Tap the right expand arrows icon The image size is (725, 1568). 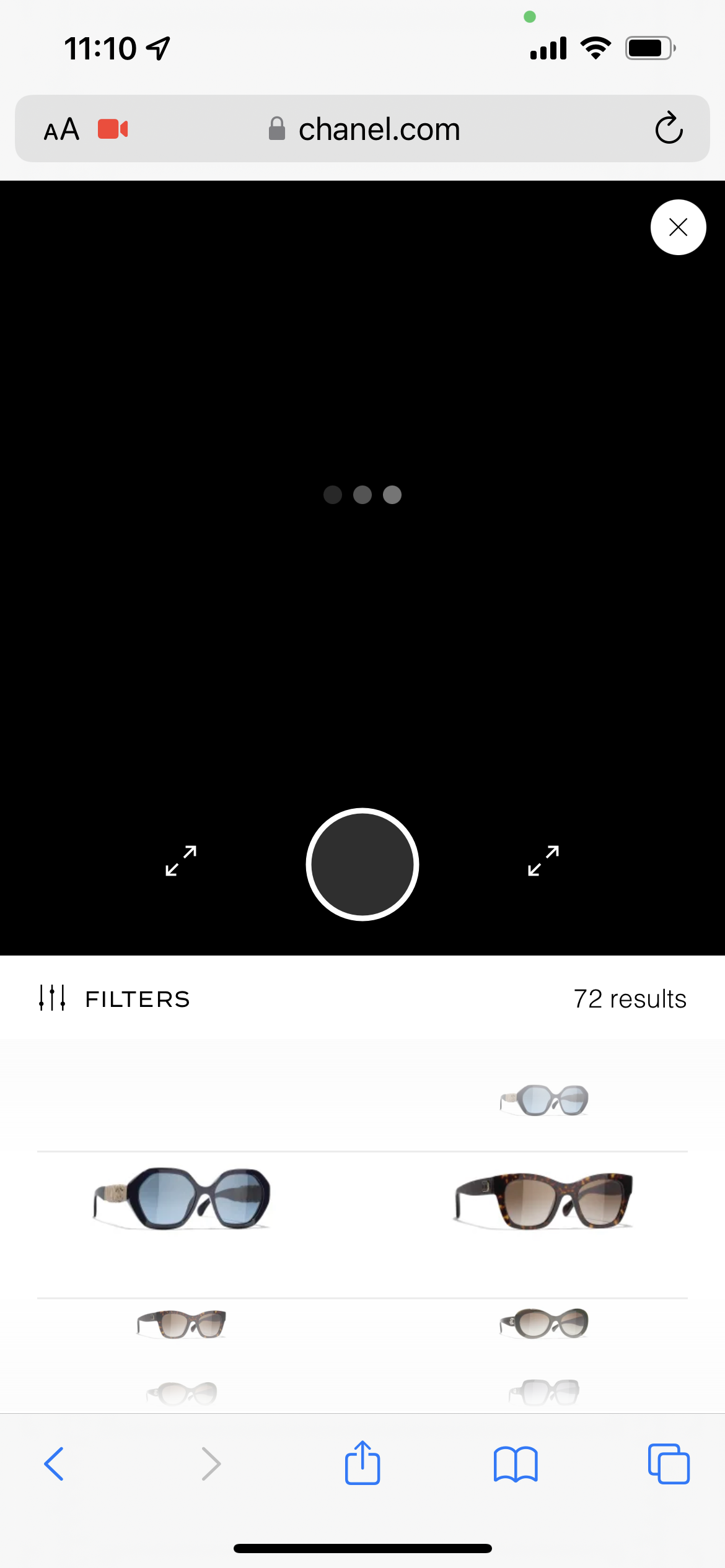click(543, 860)
